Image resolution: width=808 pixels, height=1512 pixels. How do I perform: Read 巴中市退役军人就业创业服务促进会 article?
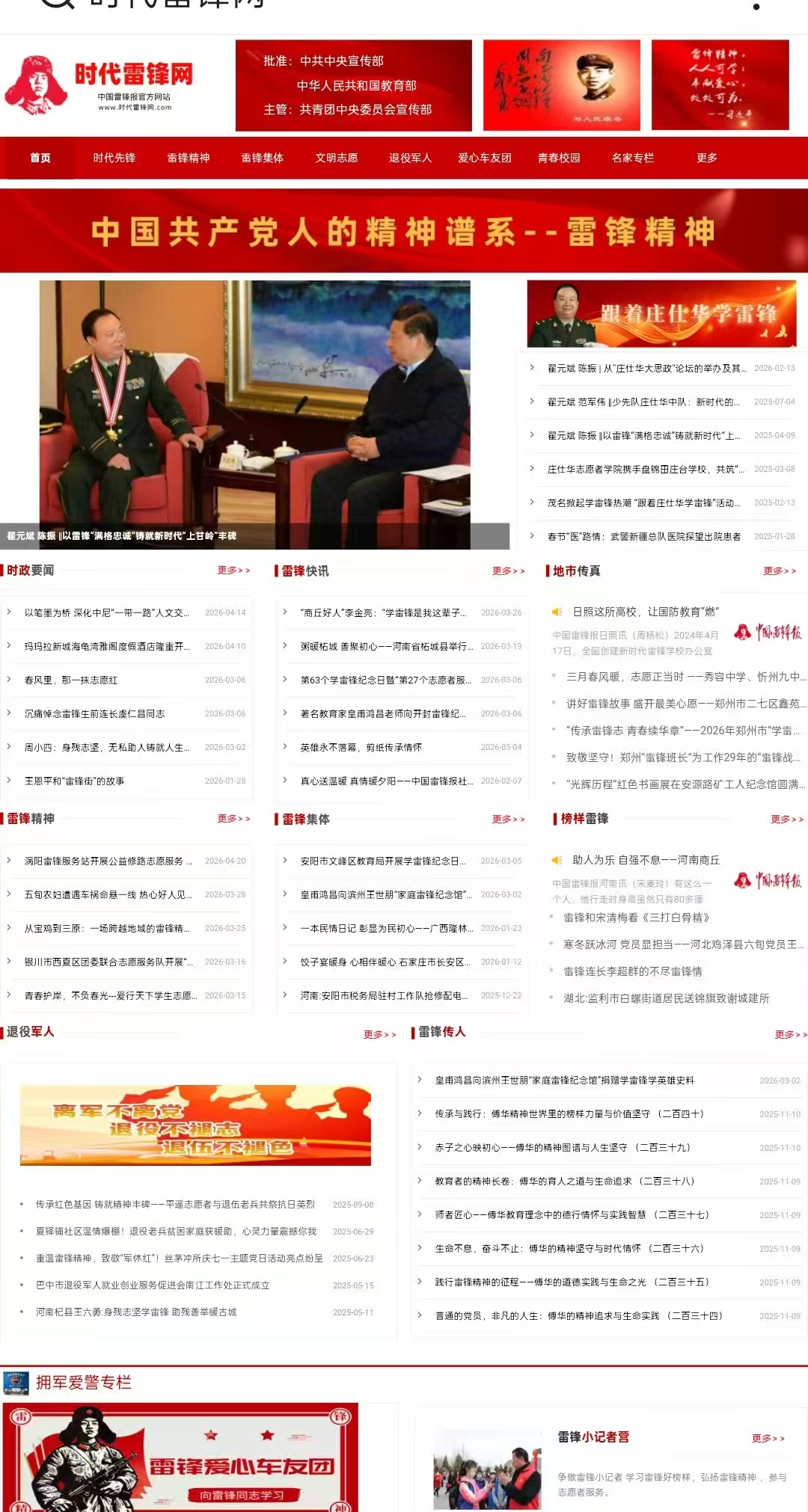pyautogui.click(x=153, y=1285)
